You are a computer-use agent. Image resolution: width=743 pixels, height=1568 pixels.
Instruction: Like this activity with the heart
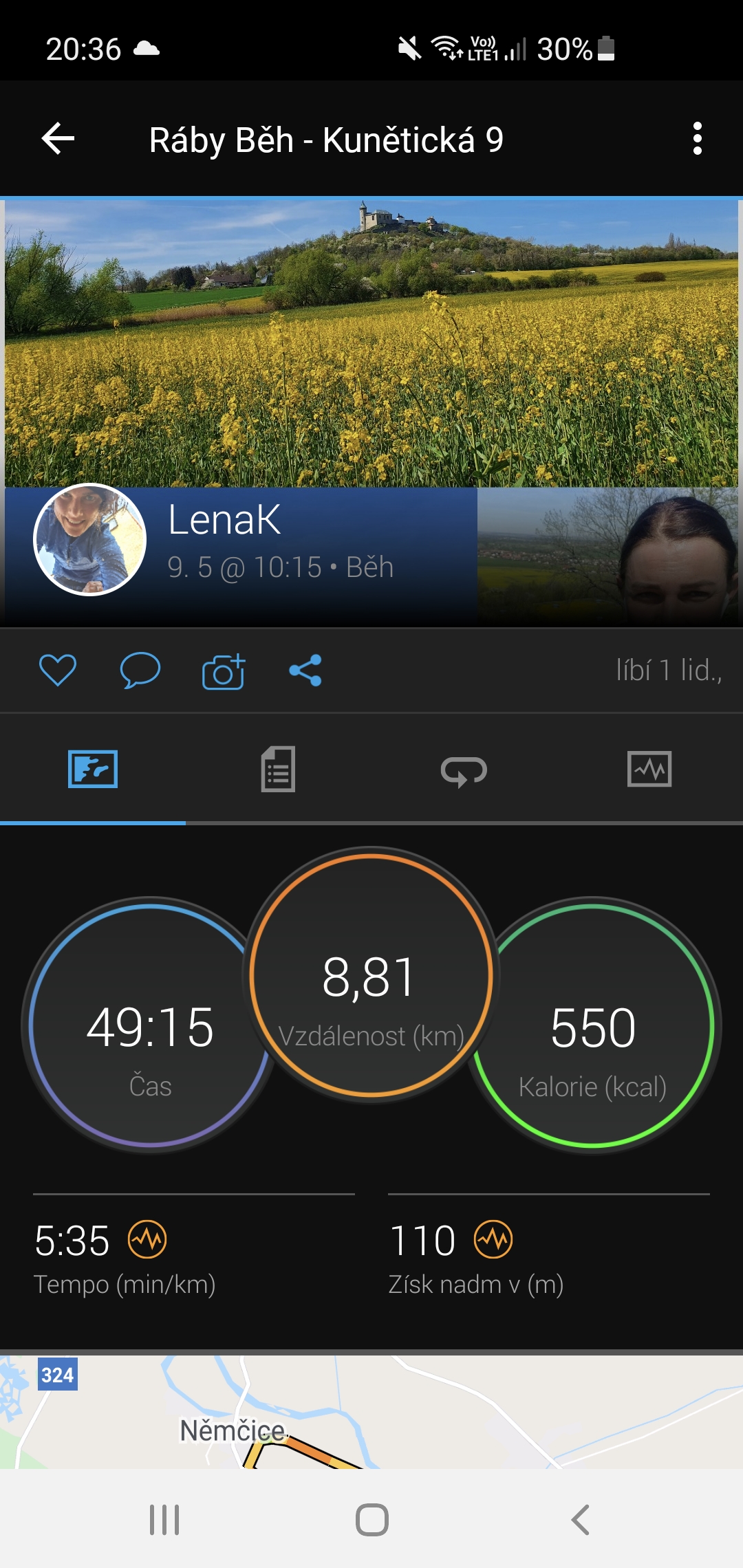click(58, 670)
